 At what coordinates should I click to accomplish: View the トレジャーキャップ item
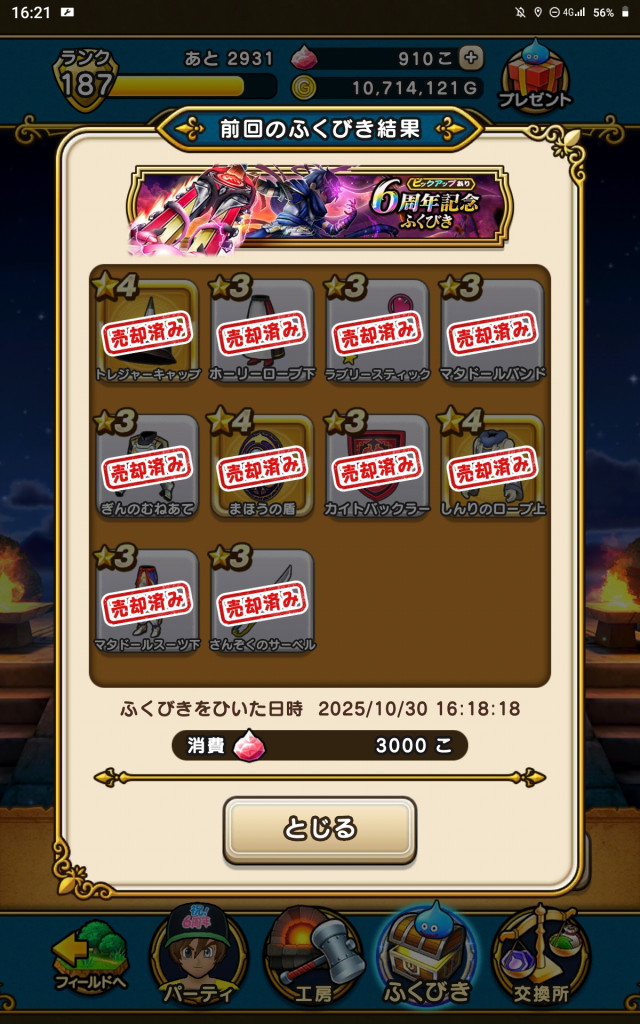click(148, 327)
